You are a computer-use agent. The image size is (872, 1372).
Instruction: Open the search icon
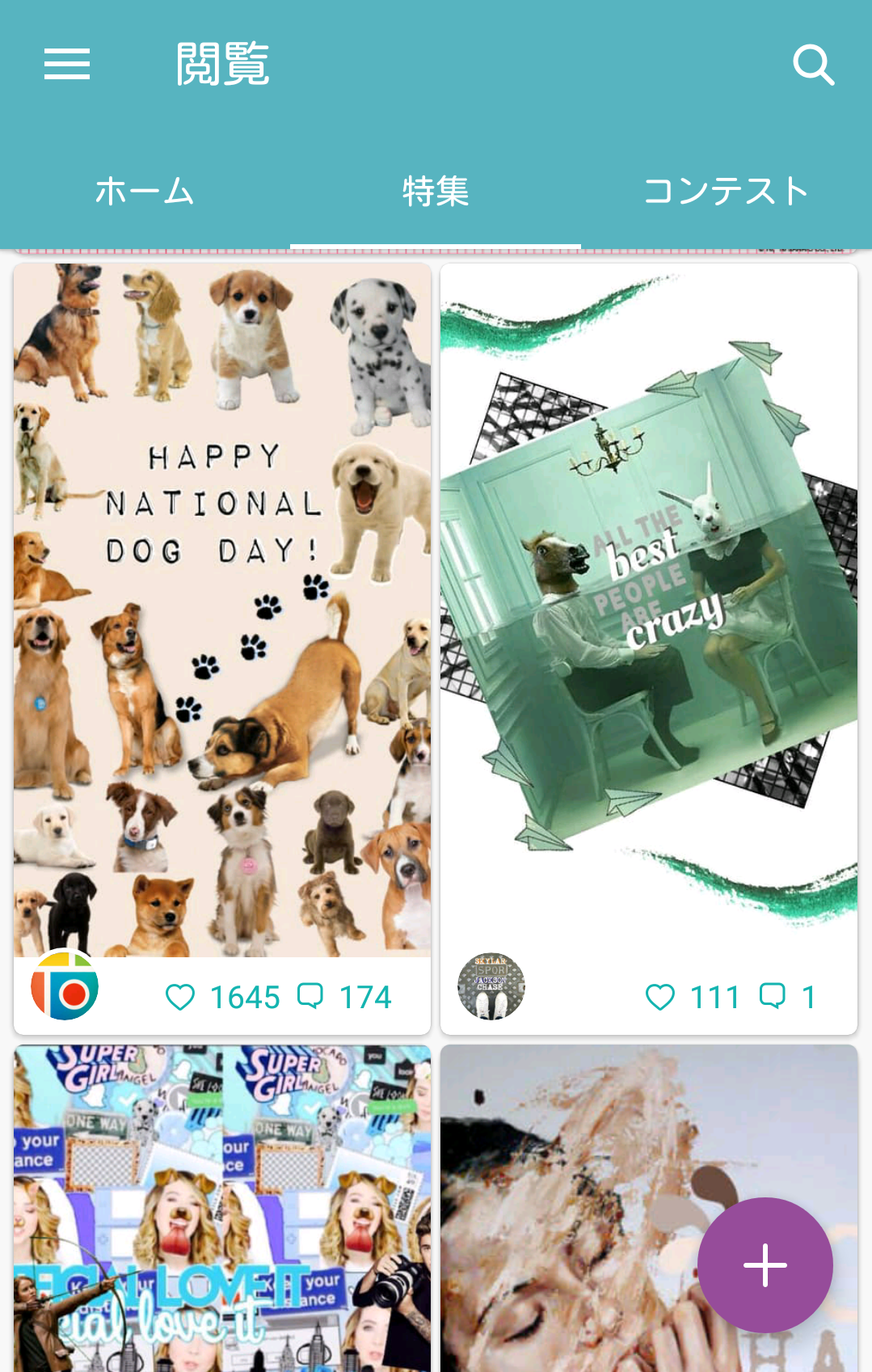(812, 65)
